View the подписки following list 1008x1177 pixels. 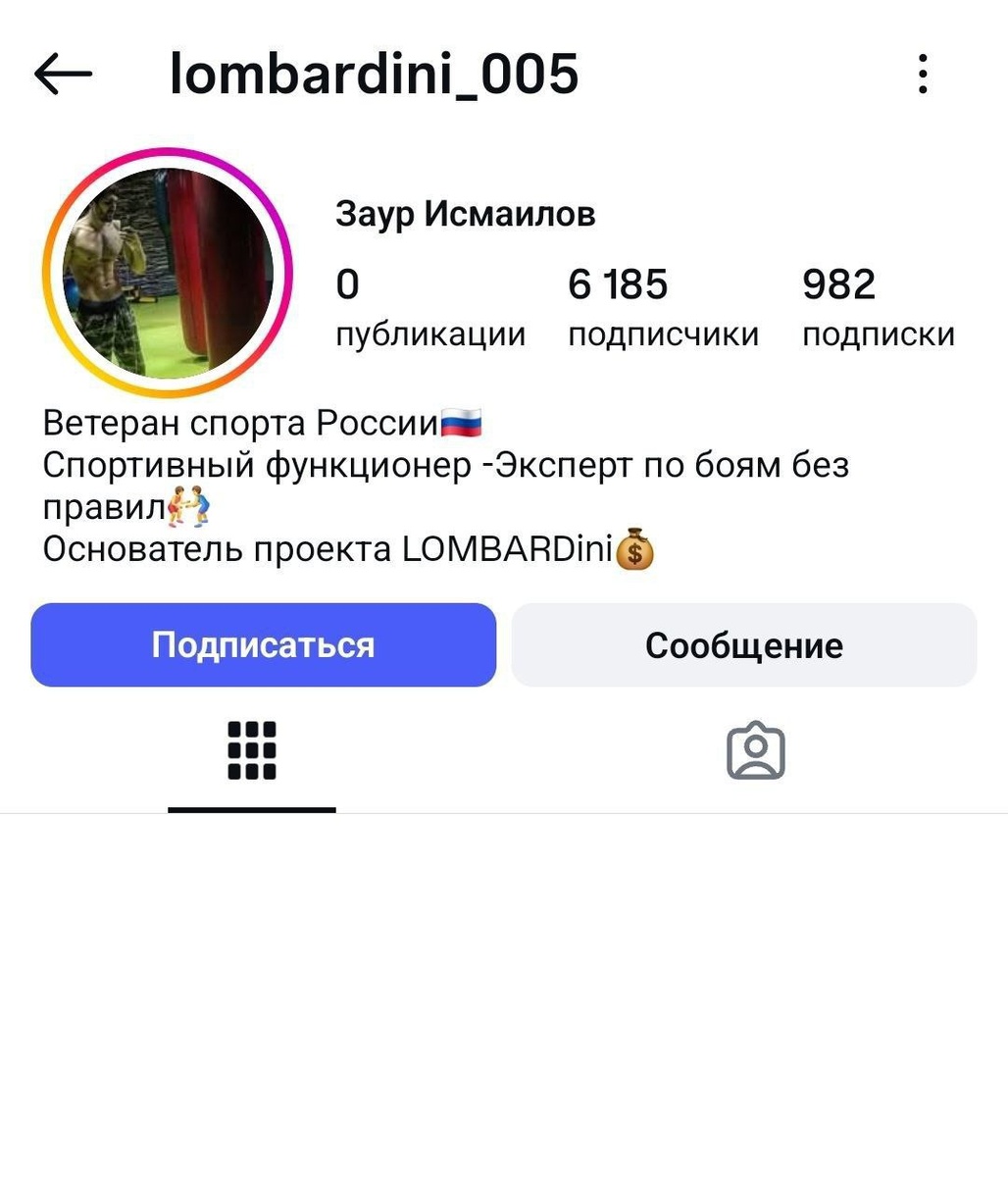point(879,304)
